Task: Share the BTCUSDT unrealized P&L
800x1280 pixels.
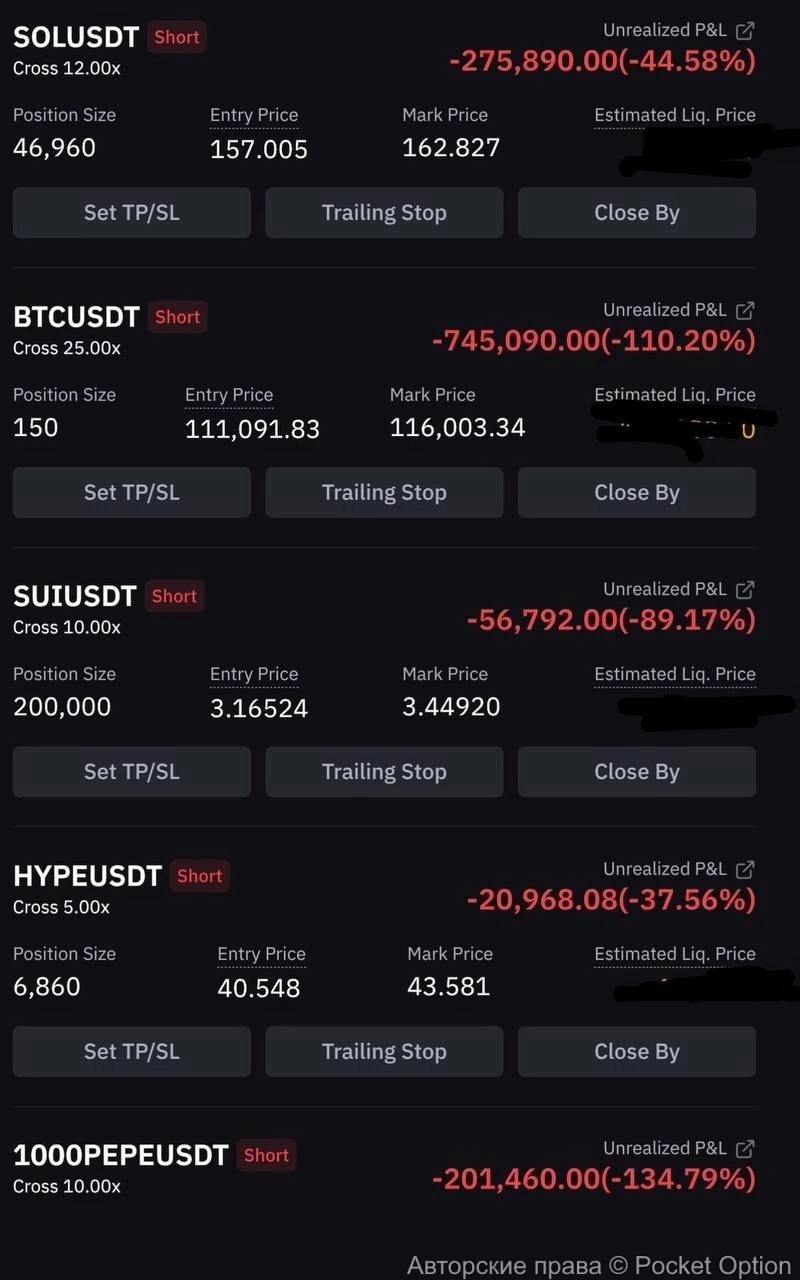Action: click(744, 310)
